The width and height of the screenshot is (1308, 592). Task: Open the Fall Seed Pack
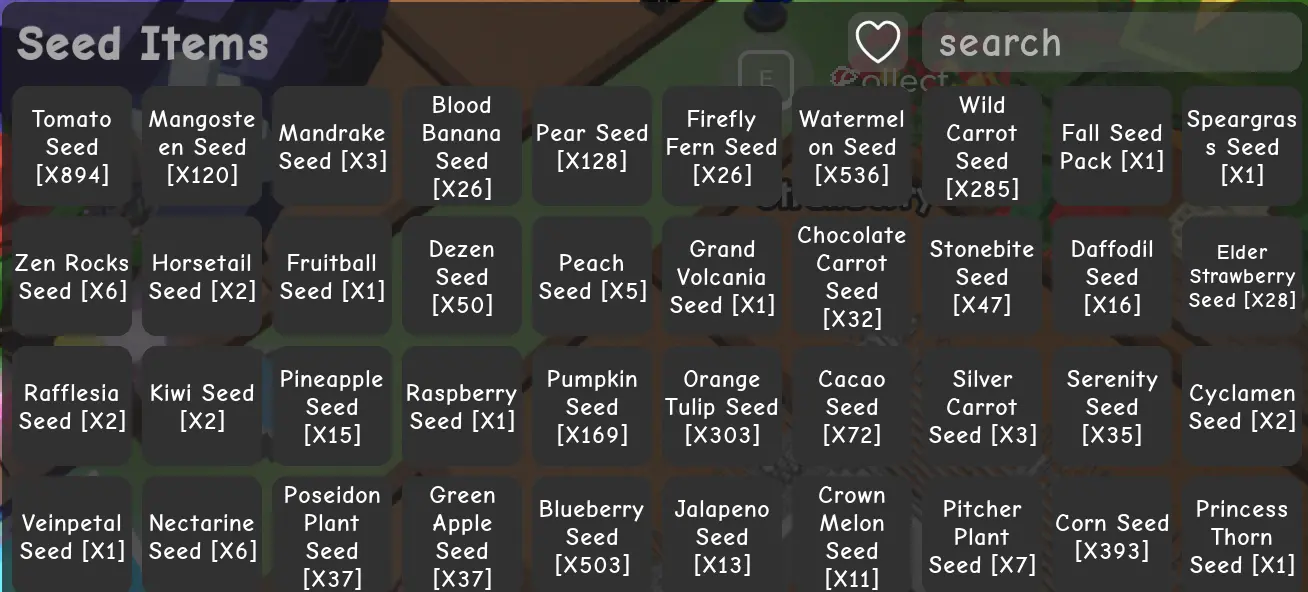[x=1112, y=147]
